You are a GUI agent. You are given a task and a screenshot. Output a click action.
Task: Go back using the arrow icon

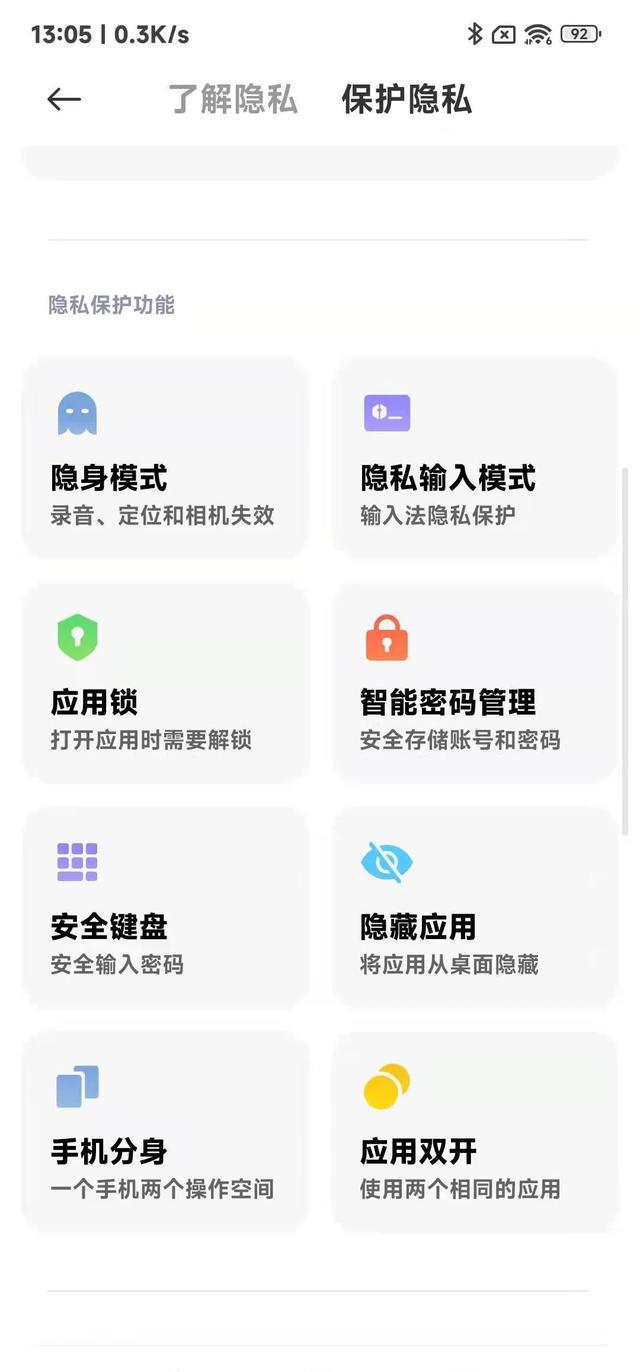[x=64, y=99]
